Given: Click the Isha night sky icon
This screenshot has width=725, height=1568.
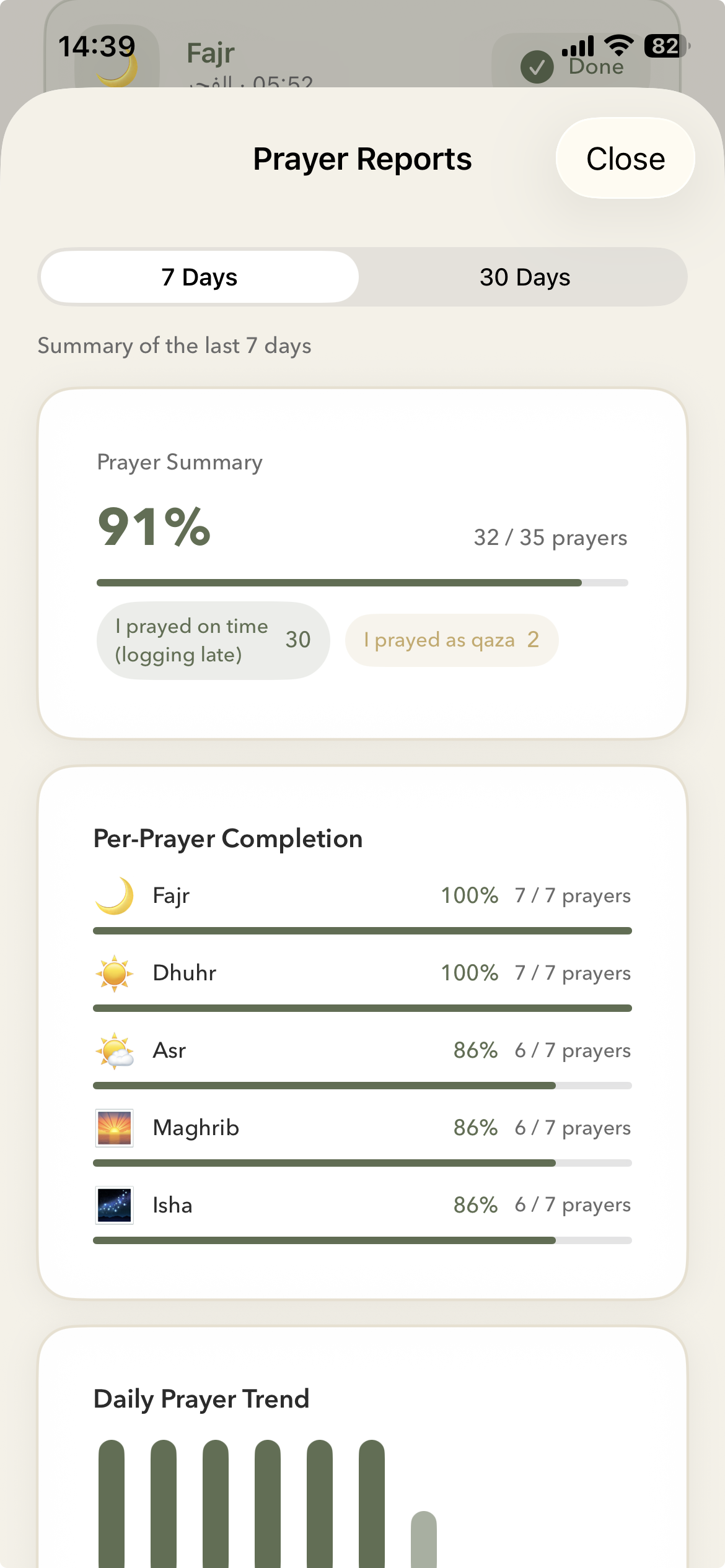Looking at the screenshot, I should coord(115,1204).
